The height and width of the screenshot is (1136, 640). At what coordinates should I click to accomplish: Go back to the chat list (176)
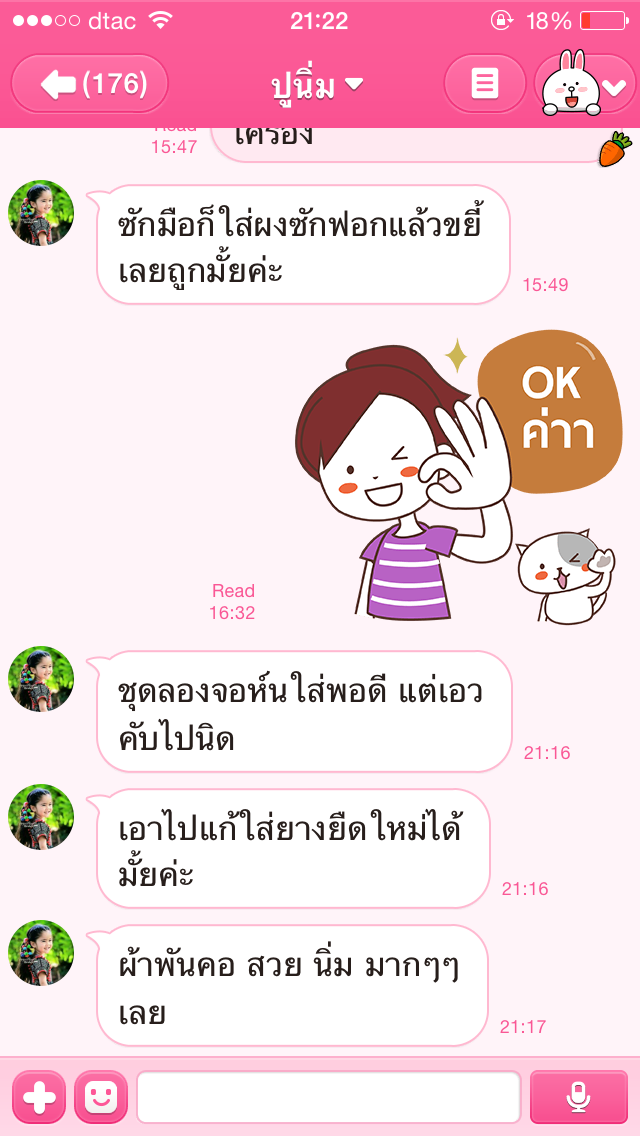click(90, 84)
